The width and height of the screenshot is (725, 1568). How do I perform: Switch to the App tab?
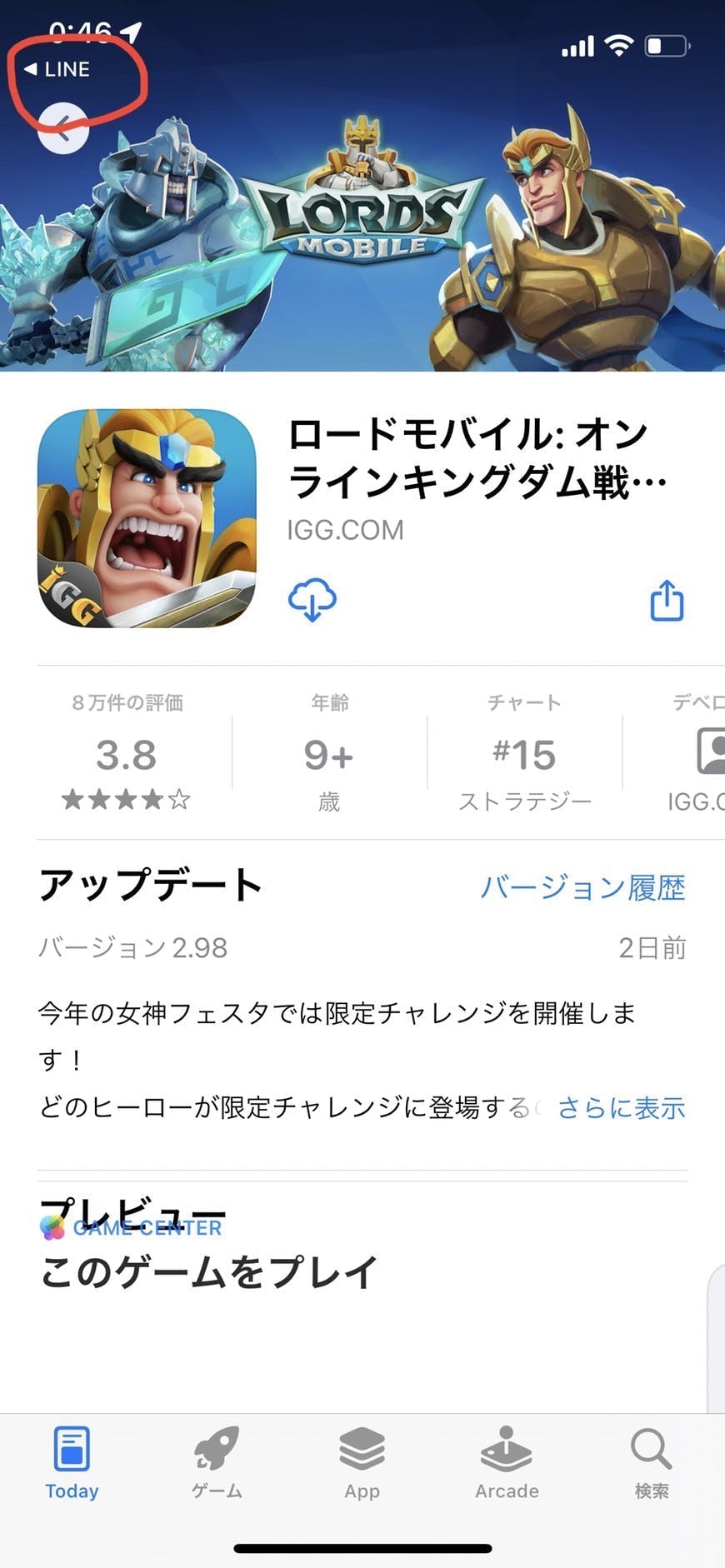pos(362,1463)
